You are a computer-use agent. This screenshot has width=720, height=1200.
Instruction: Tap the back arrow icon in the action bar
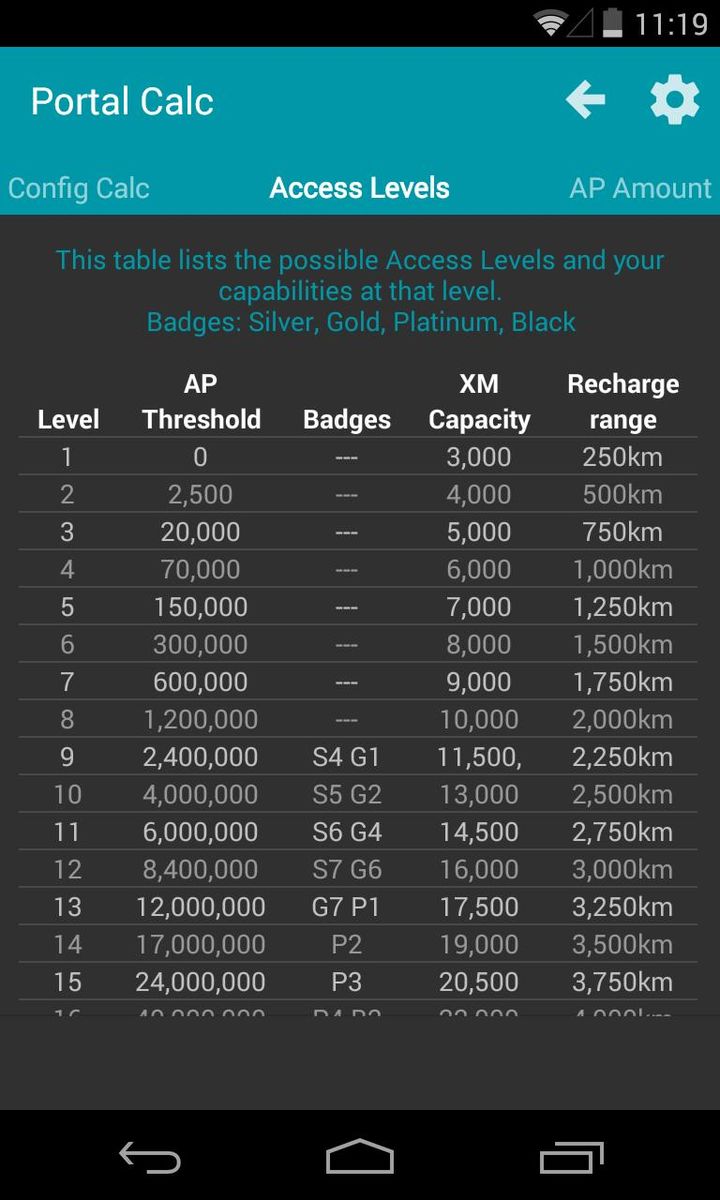[x=585, y=100]
